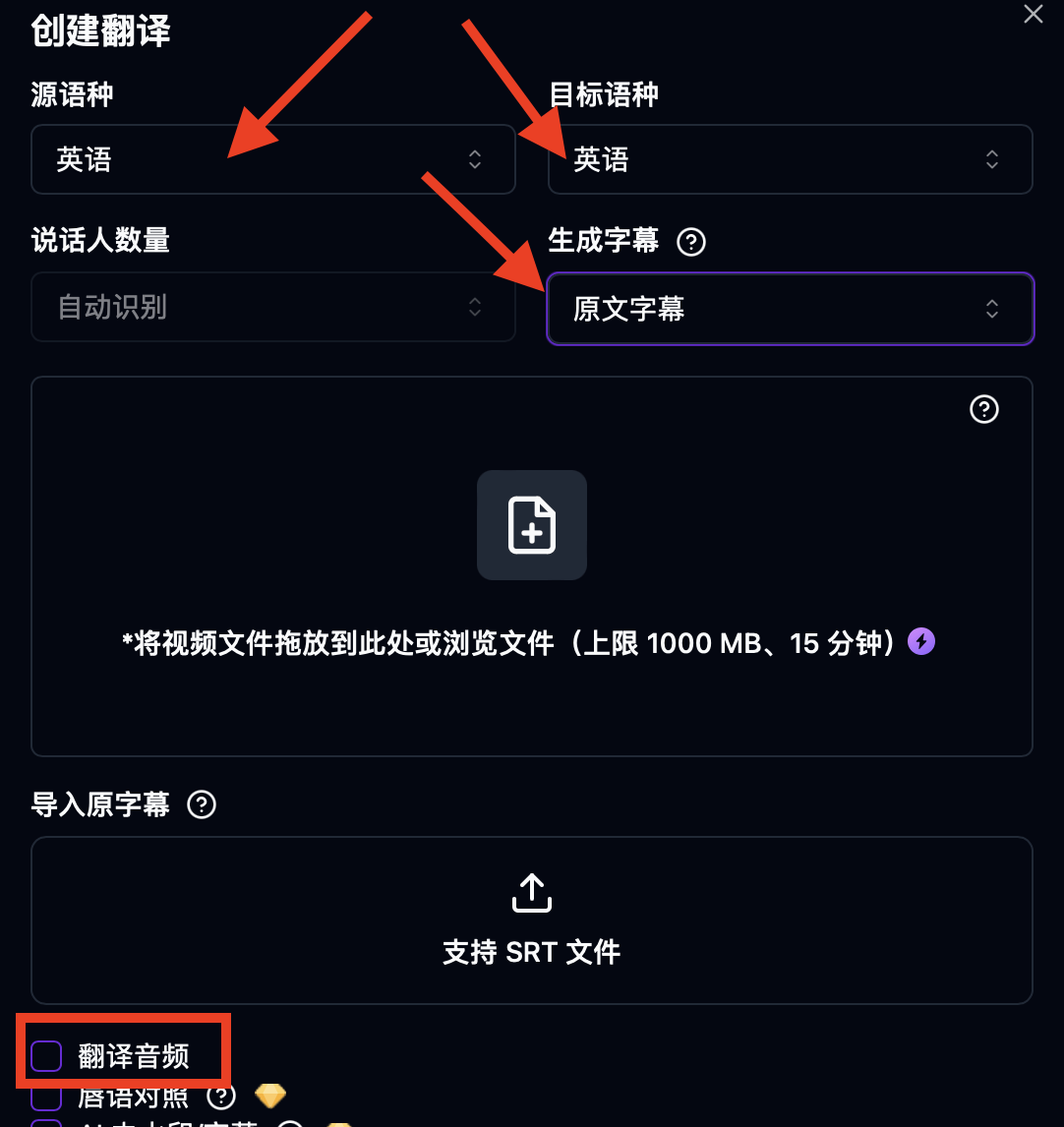
Task: Tap the help icon next to 唇语对照
Action: [x=222, y=1096]
